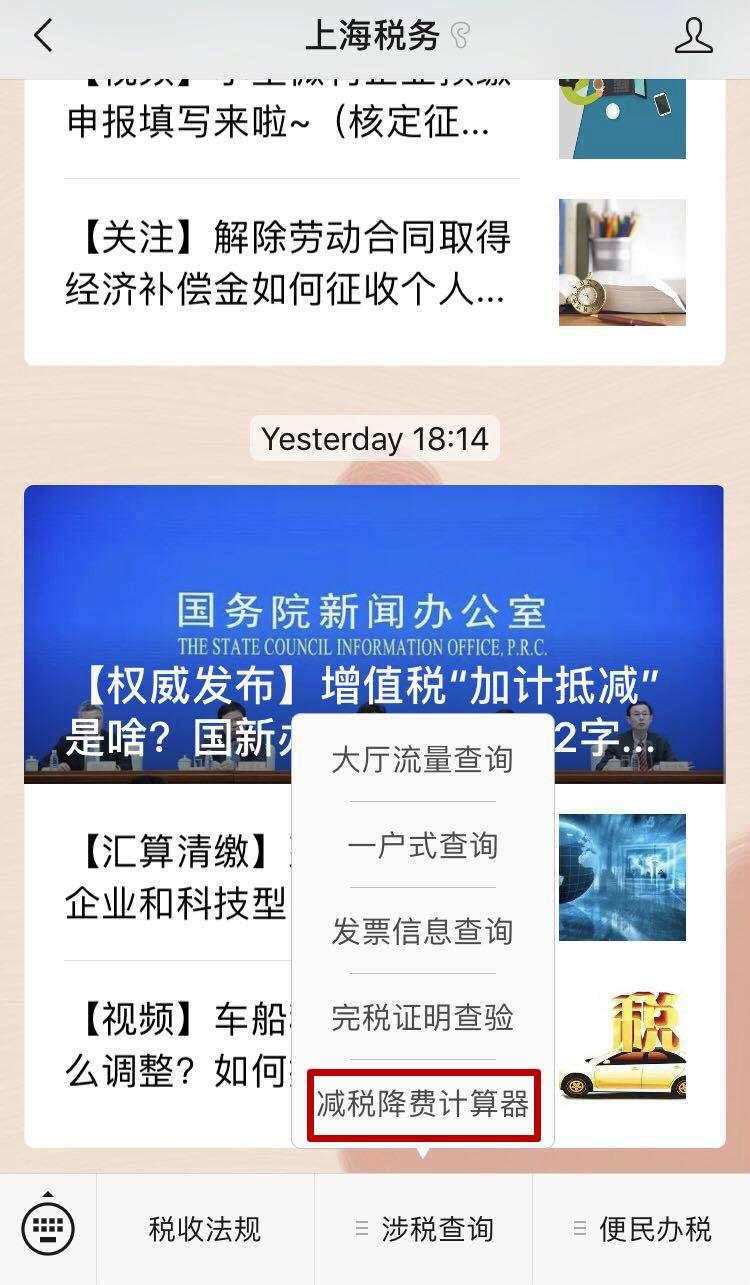Go back using the top-left arrow
The image size is (750, 1285).
pyautogui.click(x=42, y=37)
